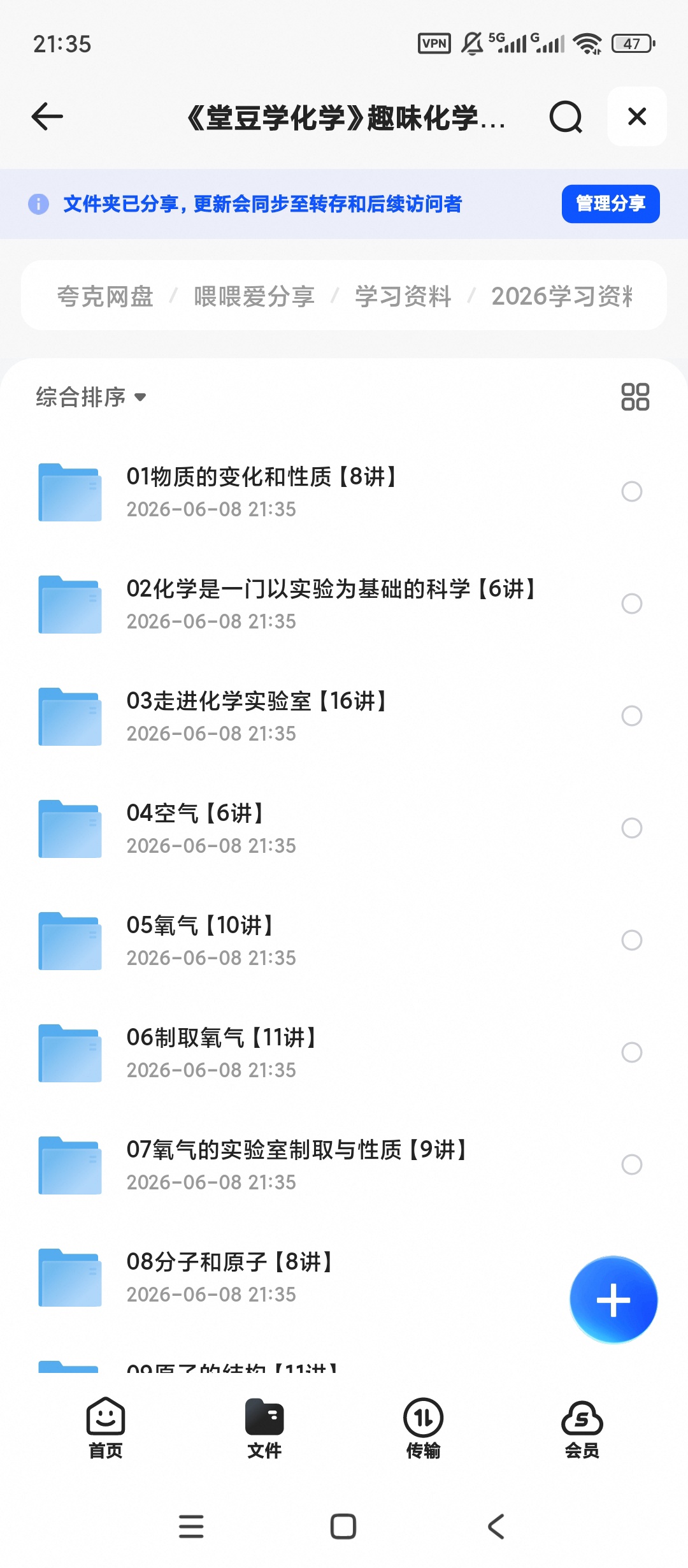Open folder 01物质的变化和性质【8讲】
The image size is (688, 1568).
tap(344, 491)
